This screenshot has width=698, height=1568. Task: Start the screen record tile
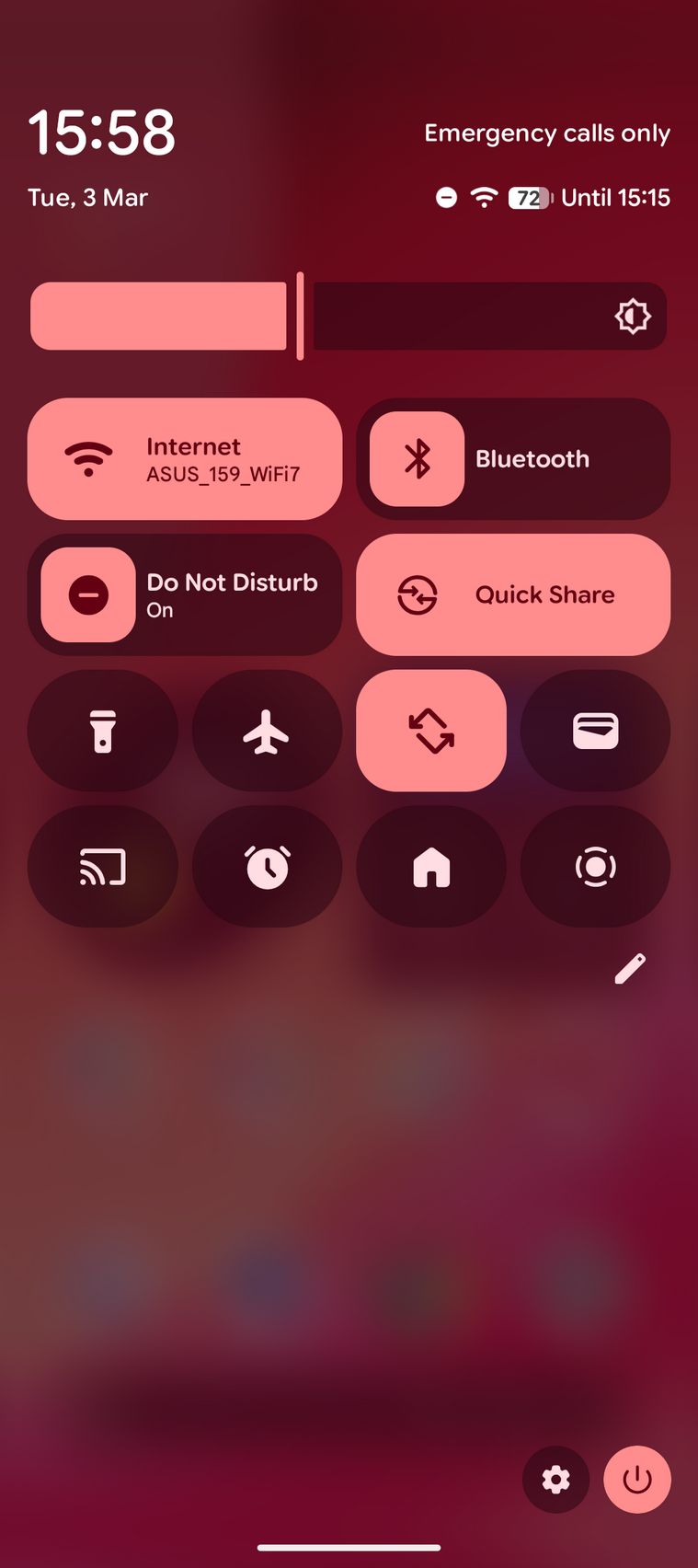pyautogui.click(x=595, y=867)
